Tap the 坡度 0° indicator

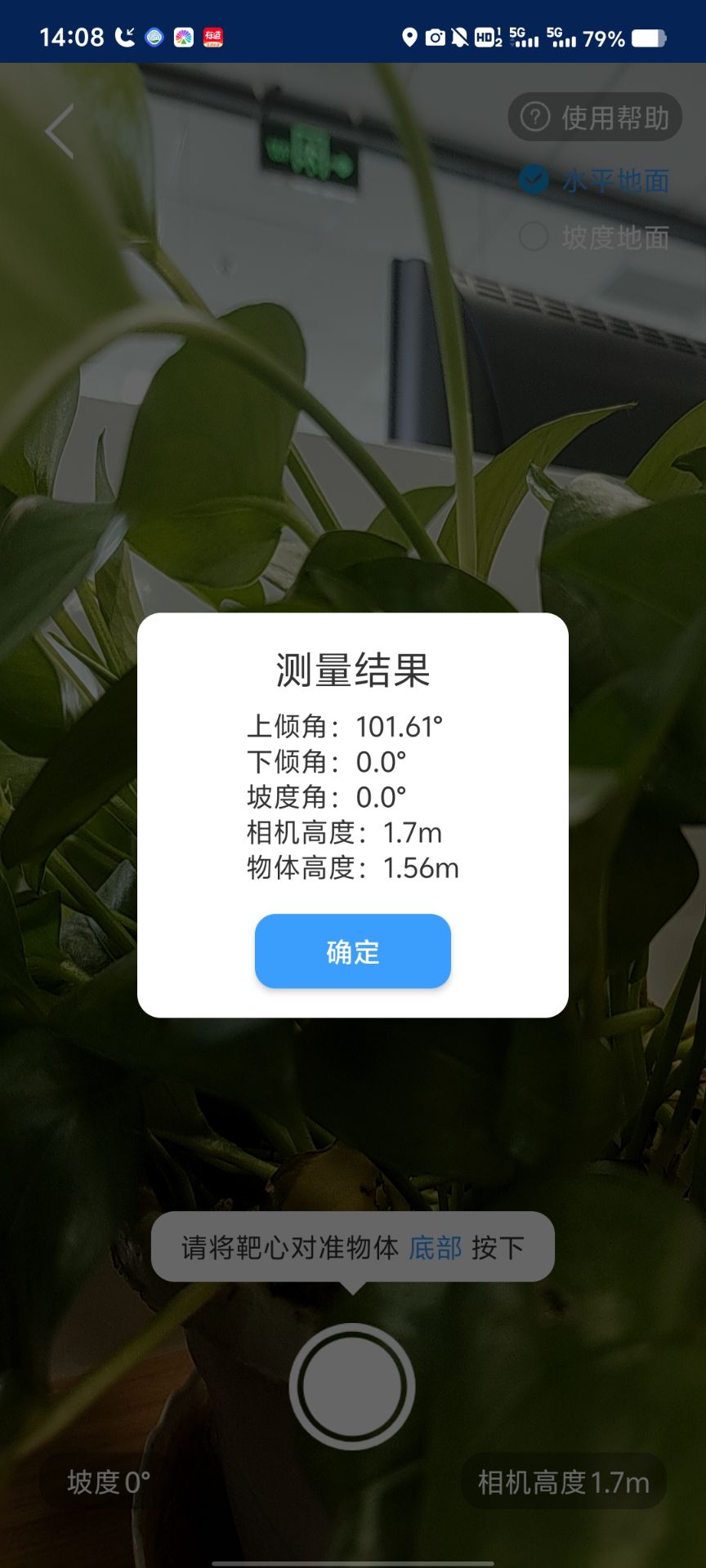pos(109,1481)
